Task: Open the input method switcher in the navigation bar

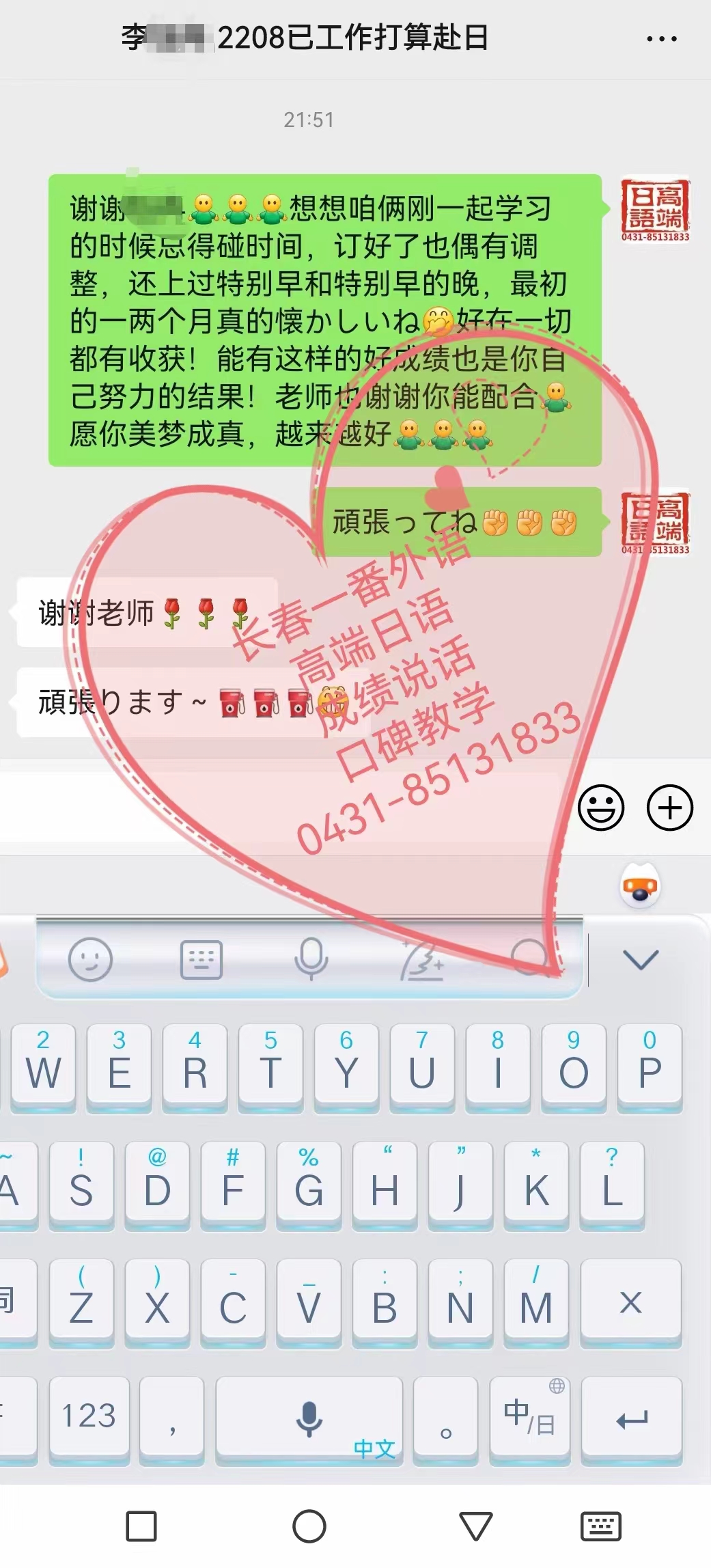Action: (600, 1526)
